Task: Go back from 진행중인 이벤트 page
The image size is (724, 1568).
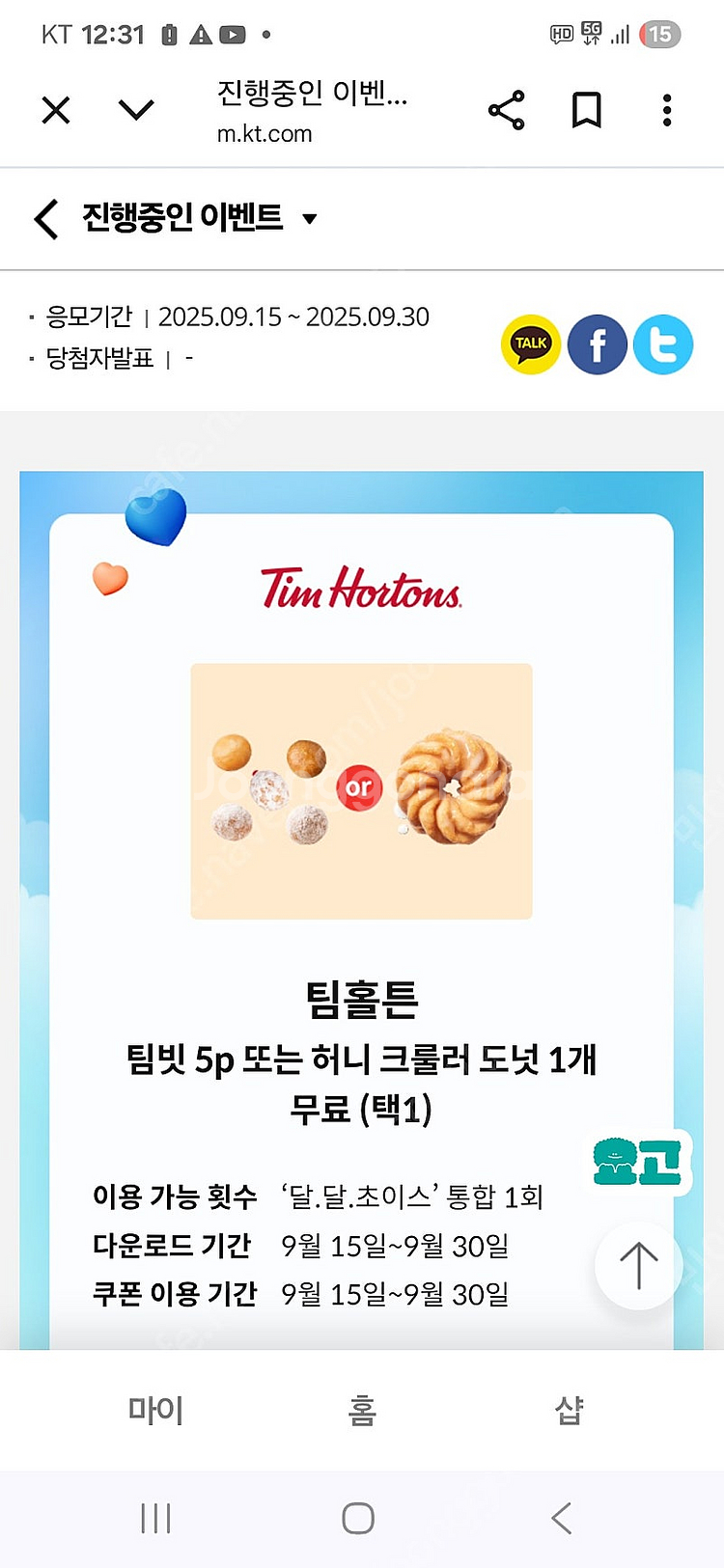Action: pos(46,219)
